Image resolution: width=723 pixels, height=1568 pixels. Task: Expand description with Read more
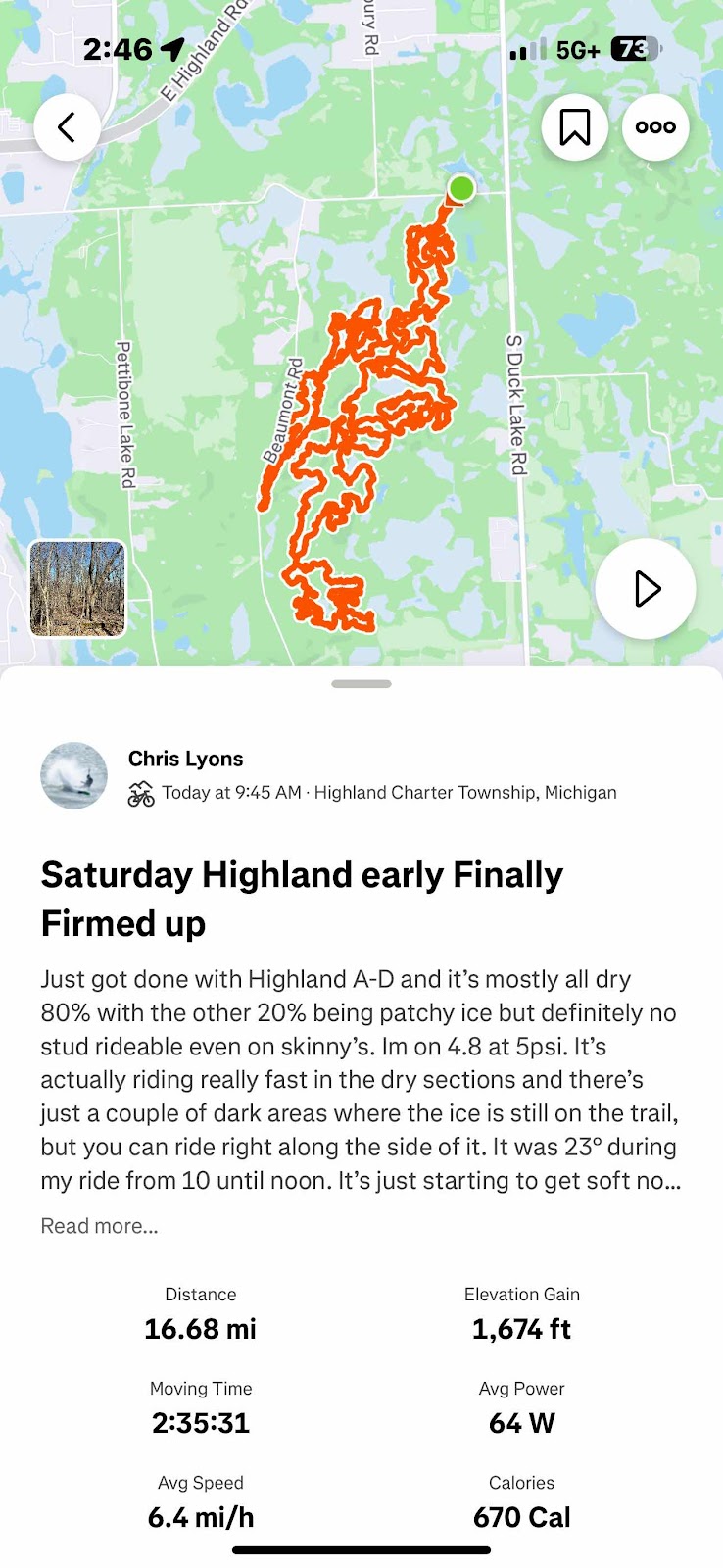tap(99, 1226)
